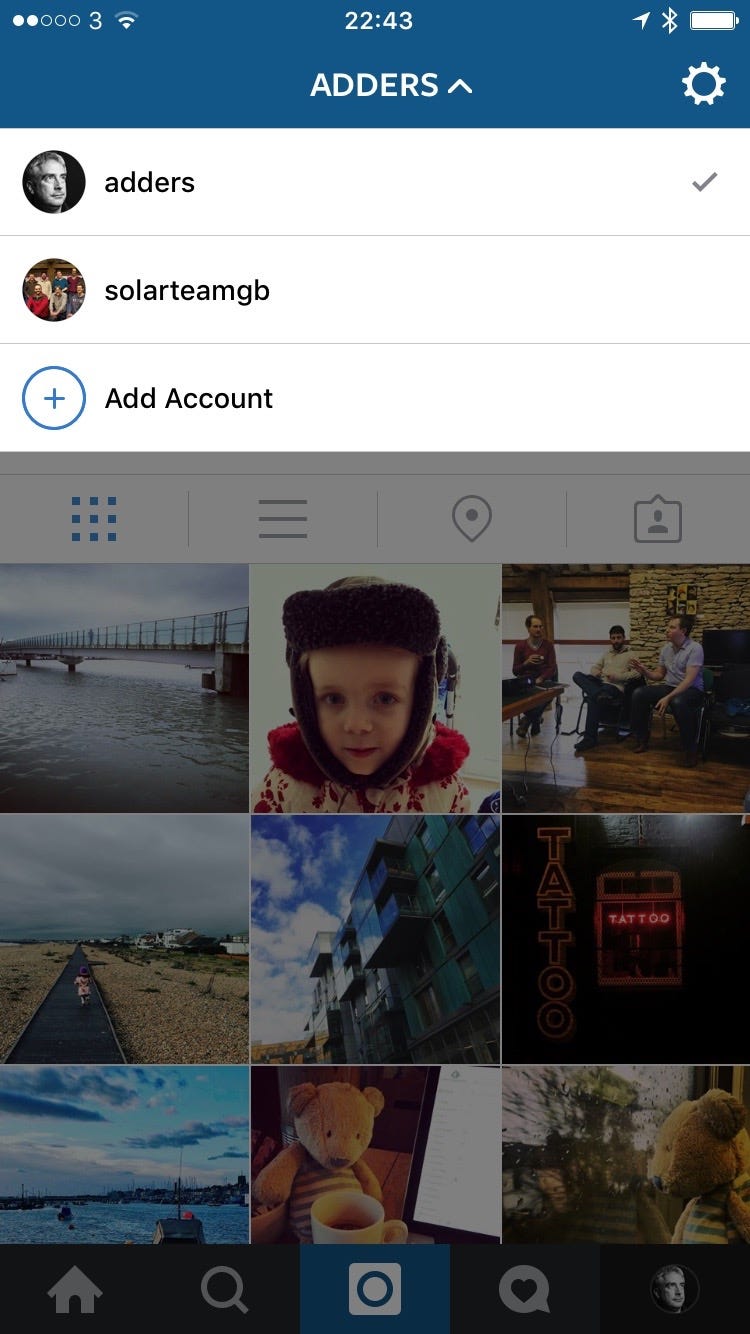
Task: Open the tagged photos tab
Action: (657, 520)
